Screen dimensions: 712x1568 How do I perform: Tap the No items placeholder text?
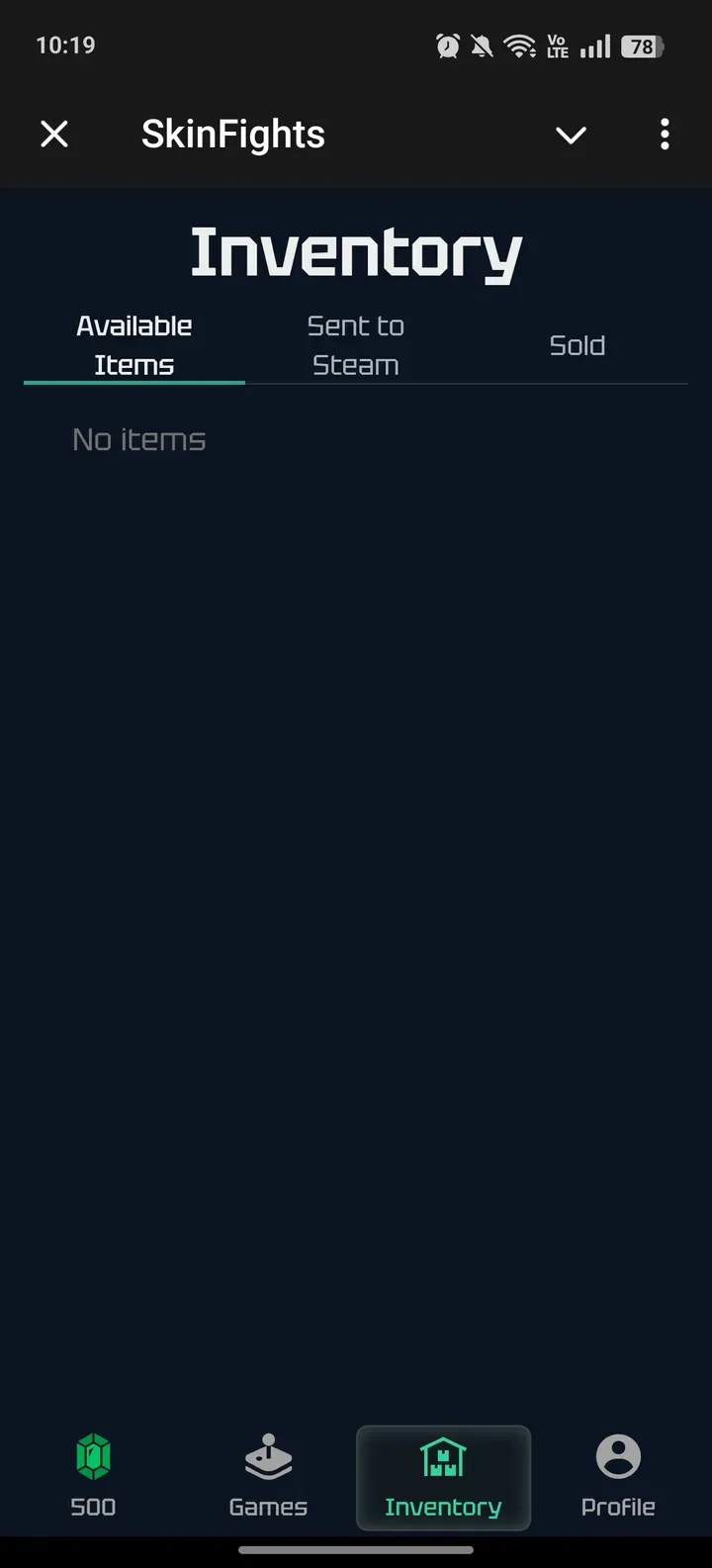pos(138,438)
